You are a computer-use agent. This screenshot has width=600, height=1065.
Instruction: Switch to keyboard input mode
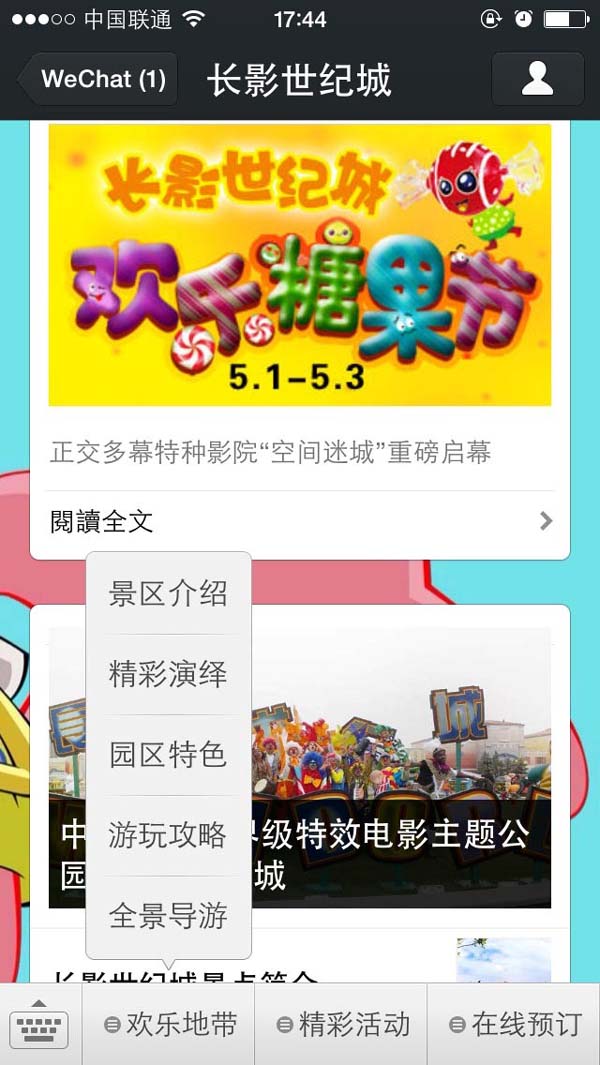[x=39, y=1024]
